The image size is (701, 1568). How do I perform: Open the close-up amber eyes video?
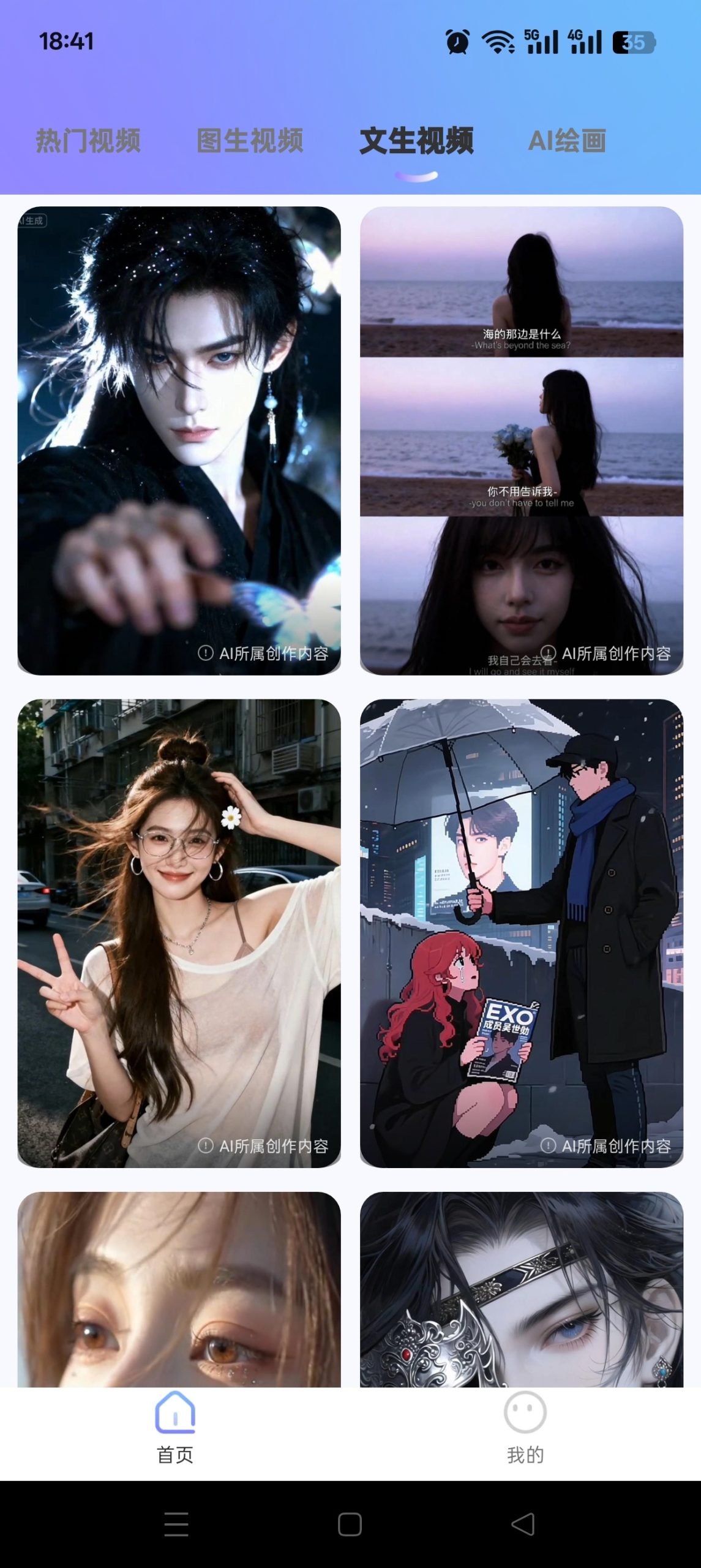click(x=179, y=1289)
